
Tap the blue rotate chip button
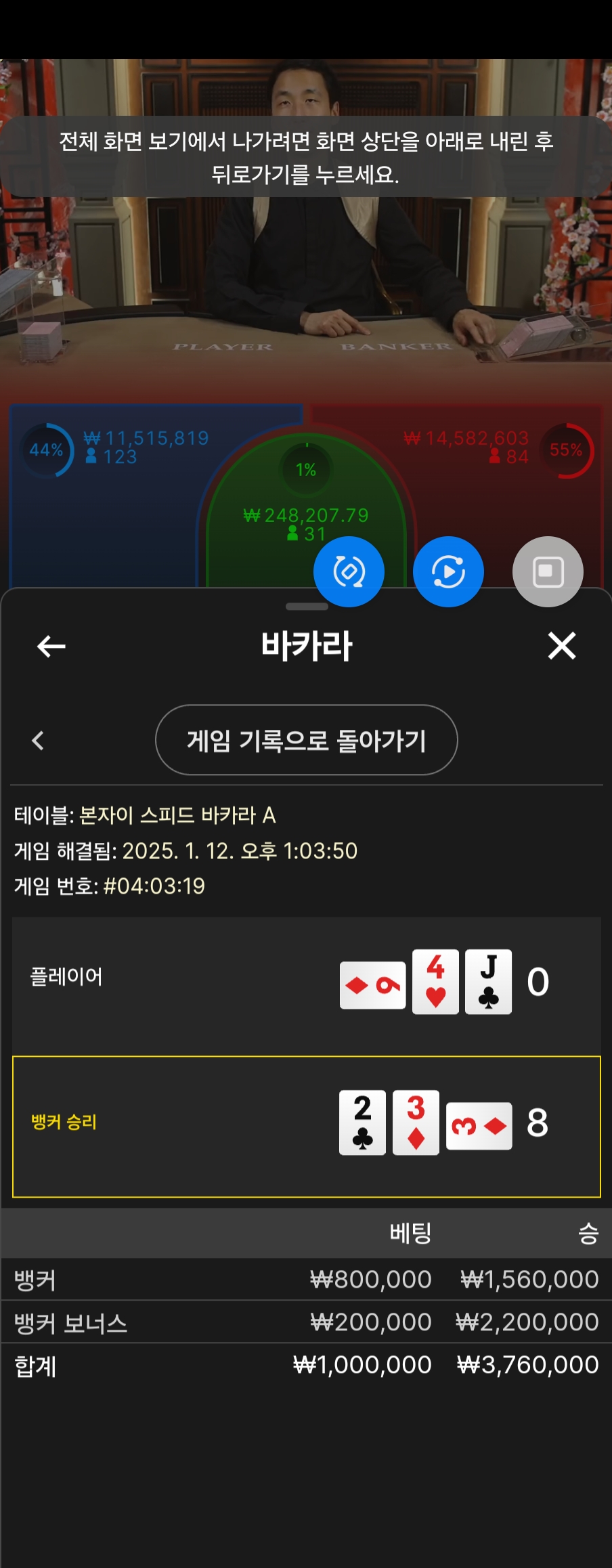pyautogui.click(x=349, y=572)
